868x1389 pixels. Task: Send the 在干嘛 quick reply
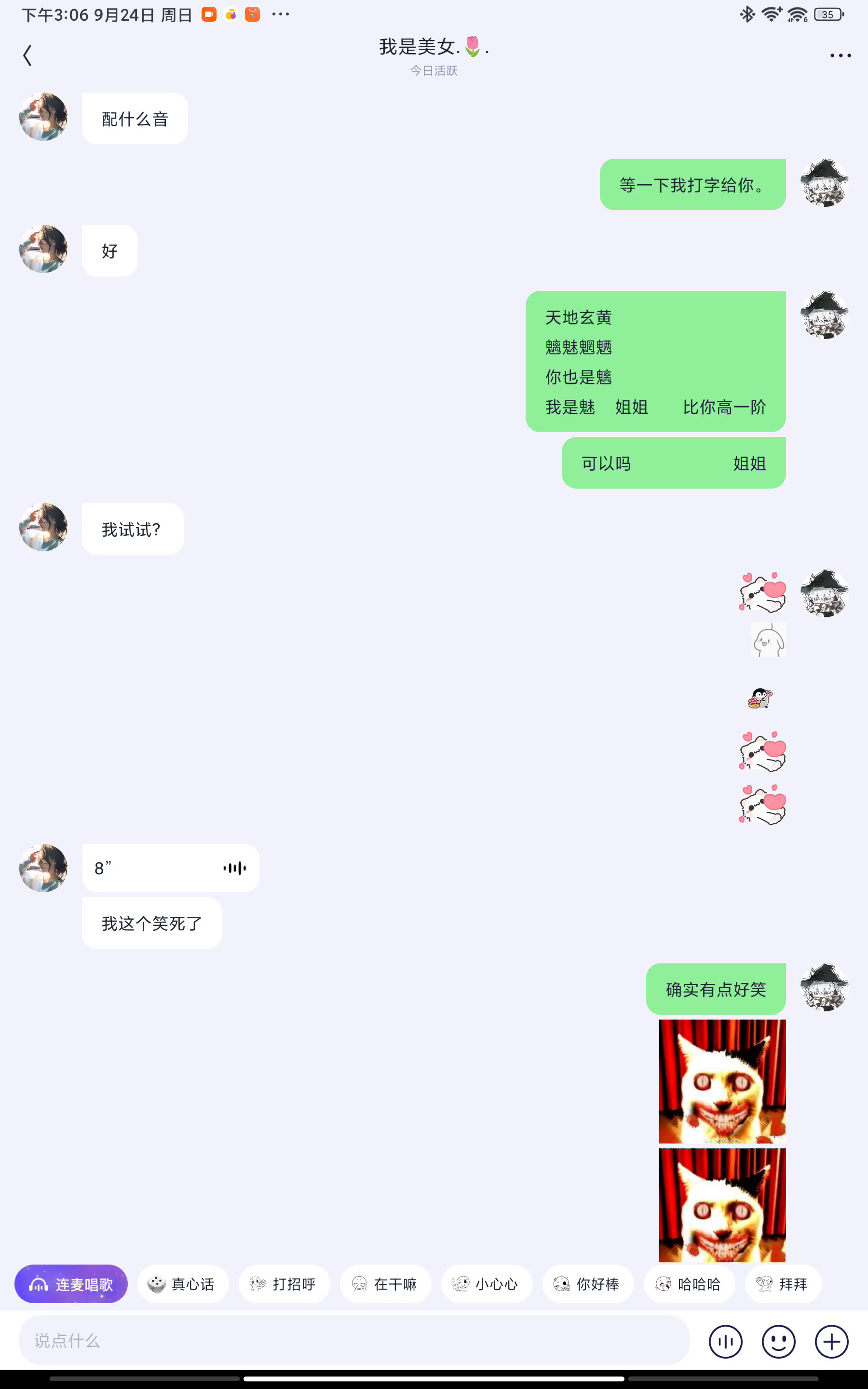click(385, 1284)
